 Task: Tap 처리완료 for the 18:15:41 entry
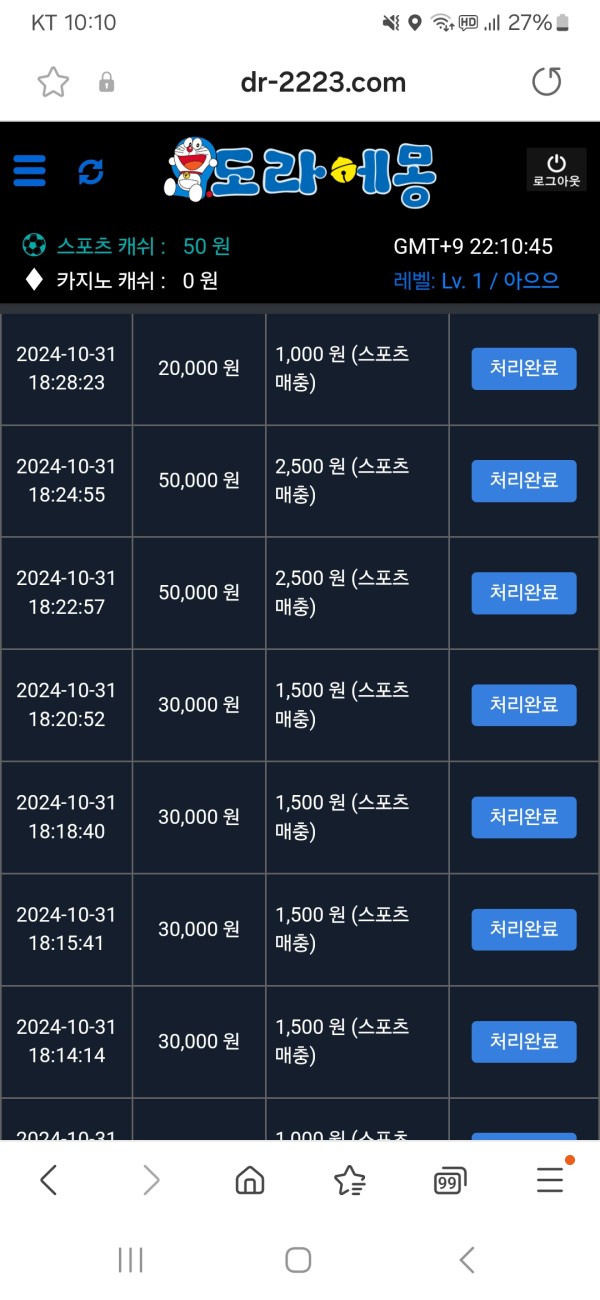tap(524, 929)
